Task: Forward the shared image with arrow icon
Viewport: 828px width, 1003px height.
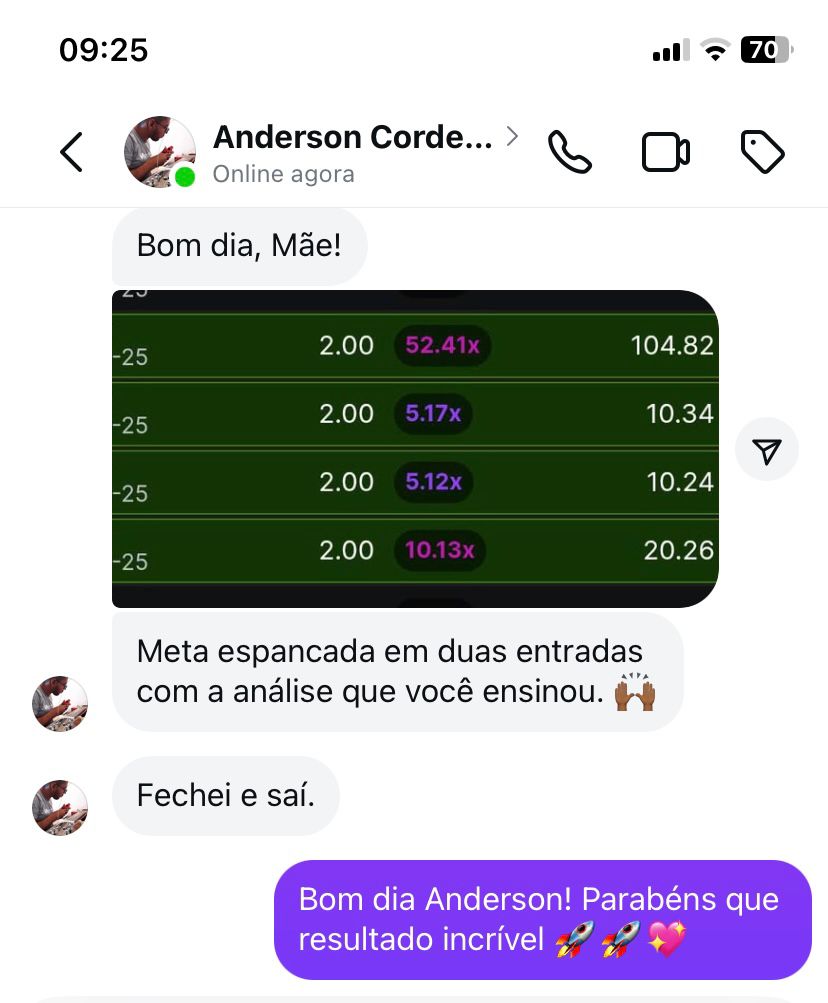Action: click(767, 450)
